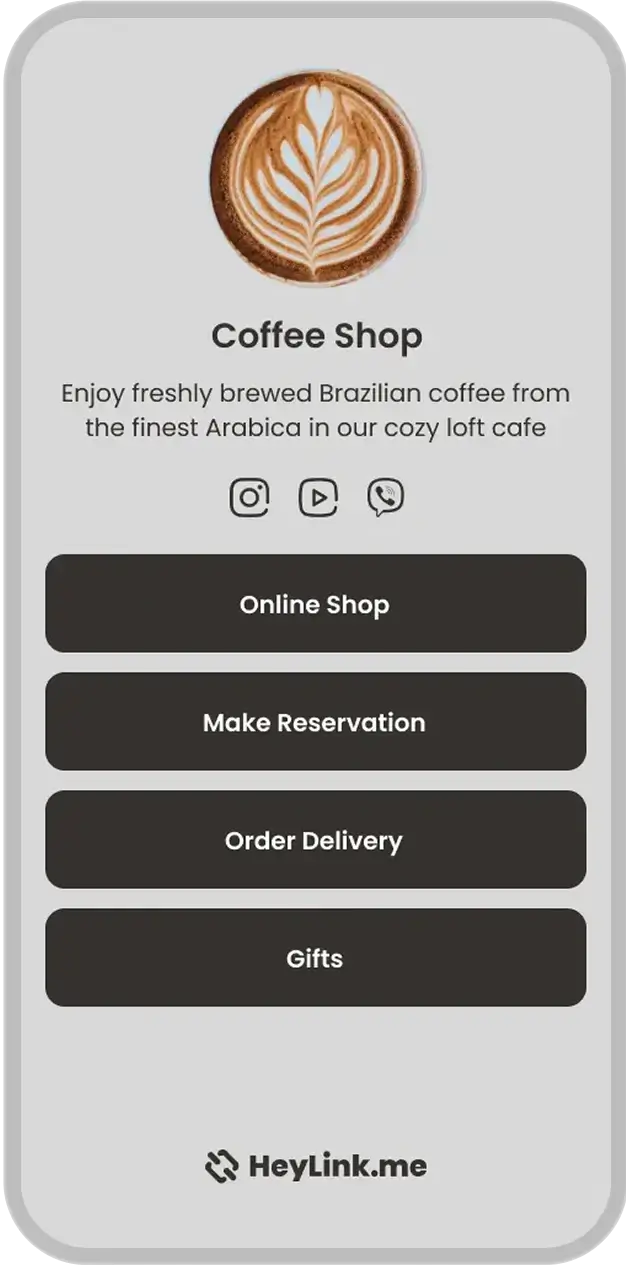Open the Gifts link

[315, 958]
